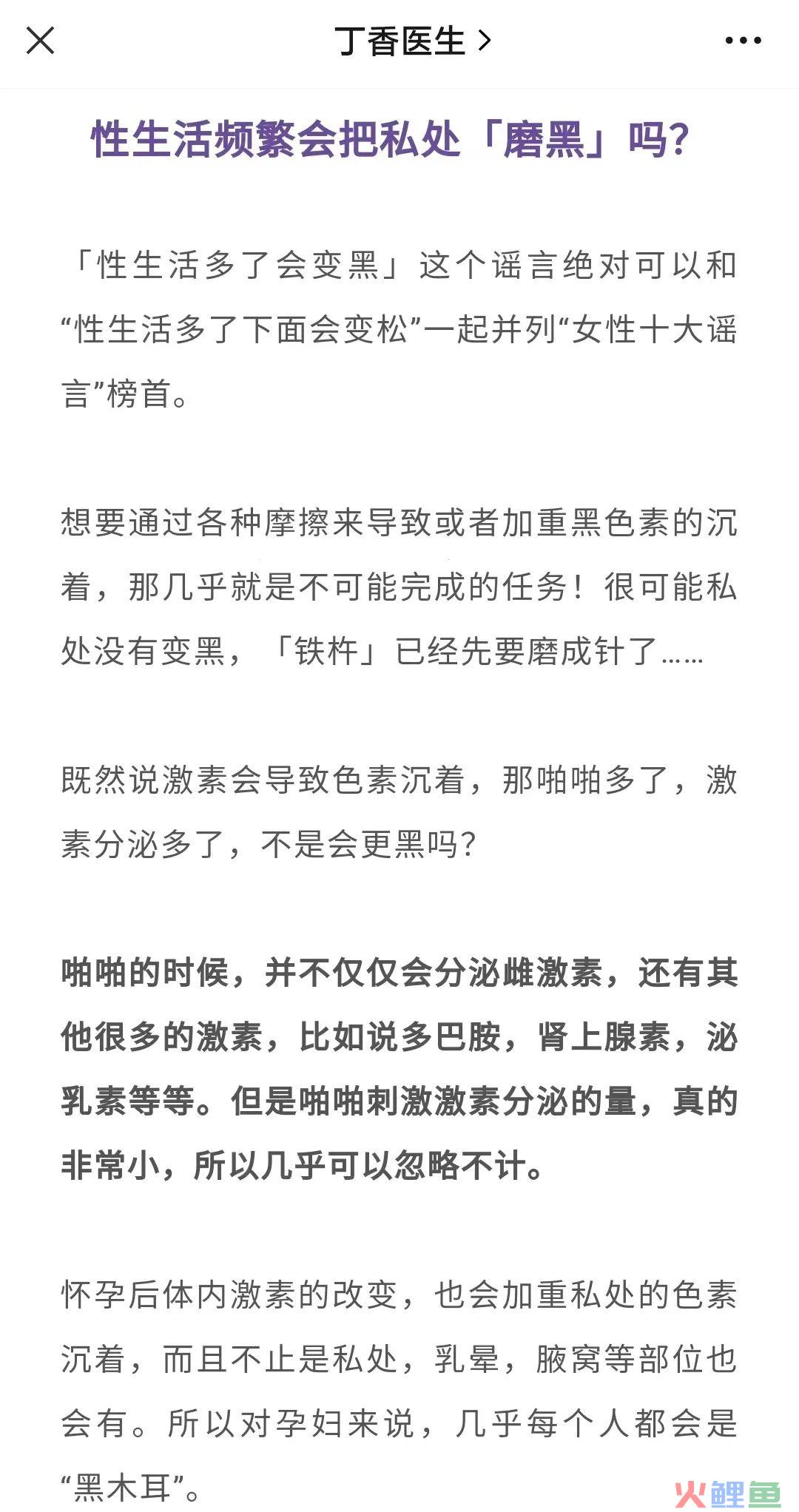Screen dimensions: 799x1512
Task: Open the three-dot overflow menu
Action: (743, 41)
